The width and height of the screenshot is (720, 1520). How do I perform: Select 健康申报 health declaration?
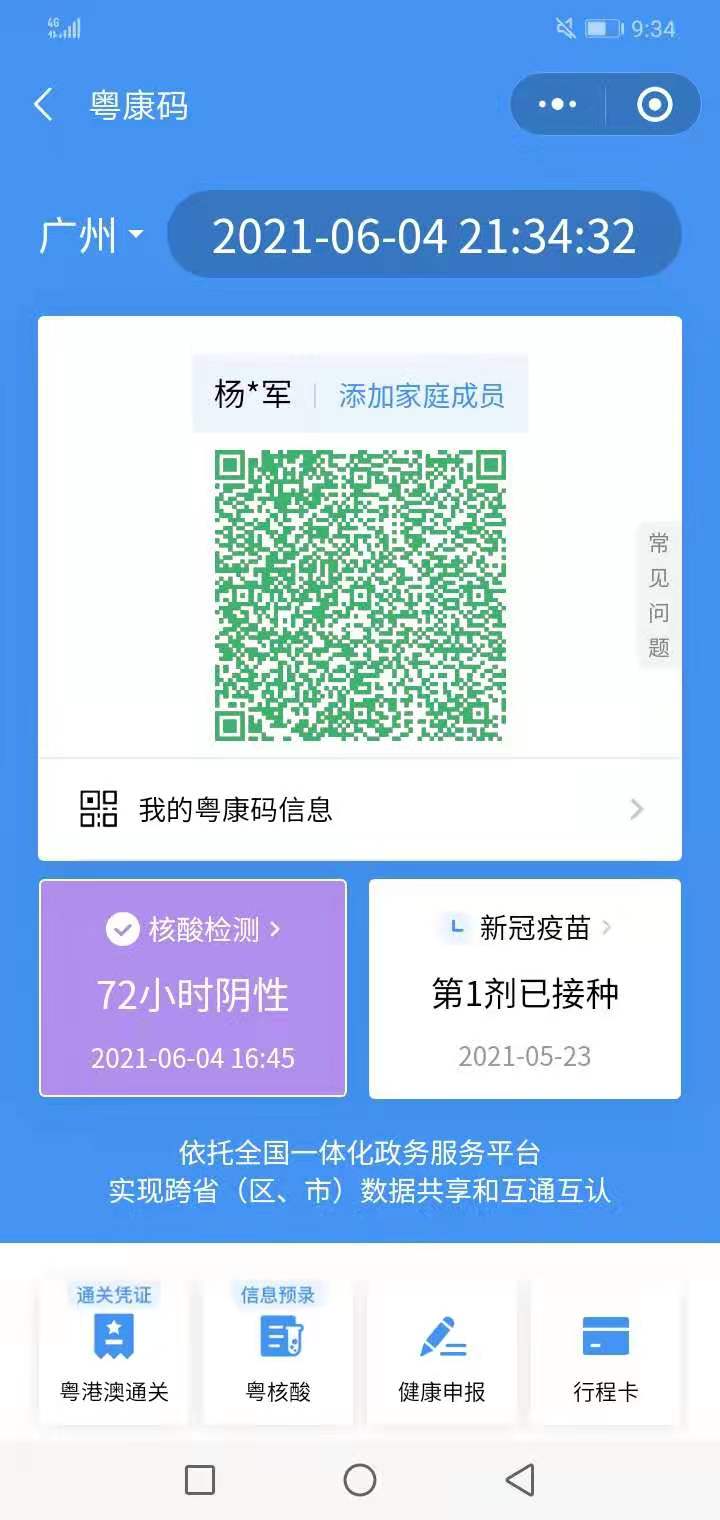tap(442, 1351)
